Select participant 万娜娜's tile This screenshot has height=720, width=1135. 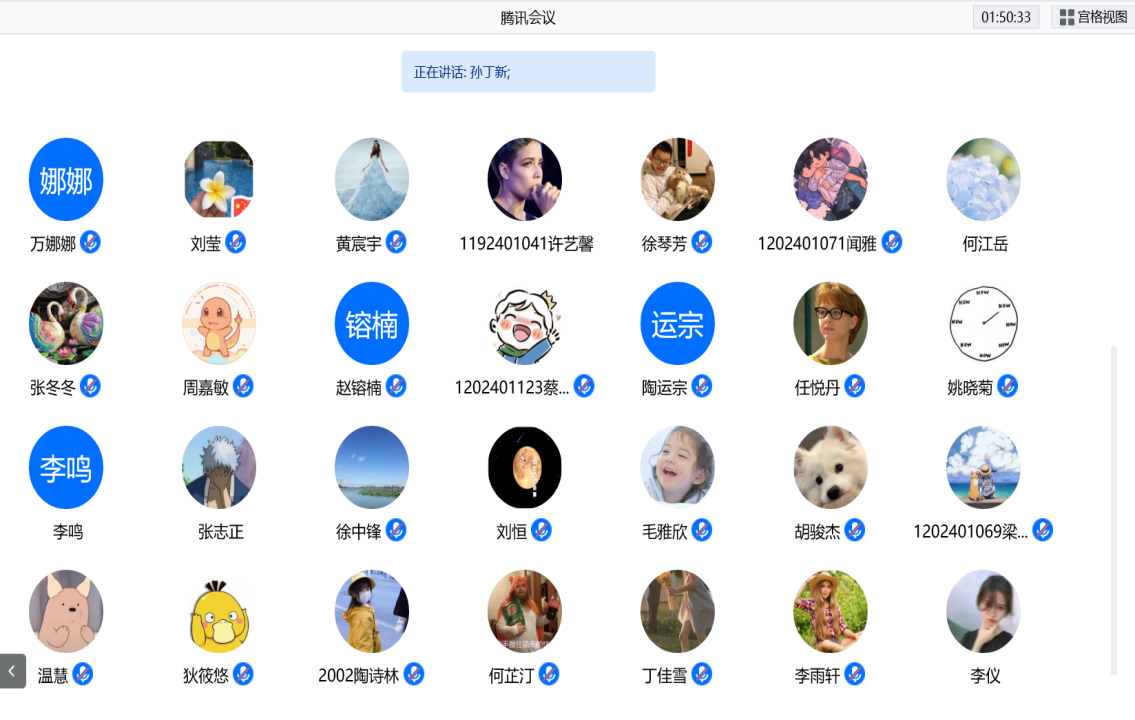66,180
